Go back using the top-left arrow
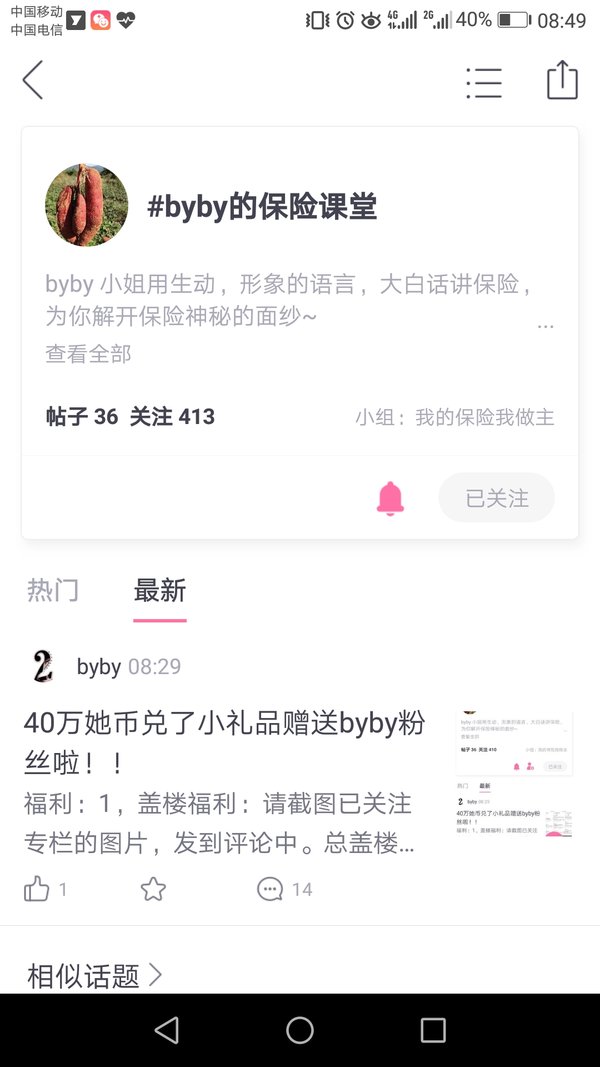This screenshot has height=1067, width=600. [33, 80]
